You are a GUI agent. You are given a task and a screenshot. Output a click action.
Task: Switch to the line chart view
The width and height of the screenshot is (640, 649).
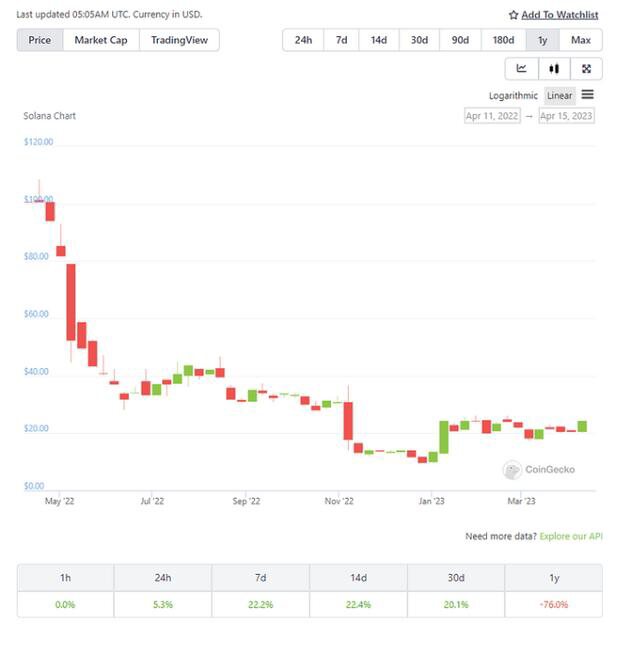click(x=522, y=68)
